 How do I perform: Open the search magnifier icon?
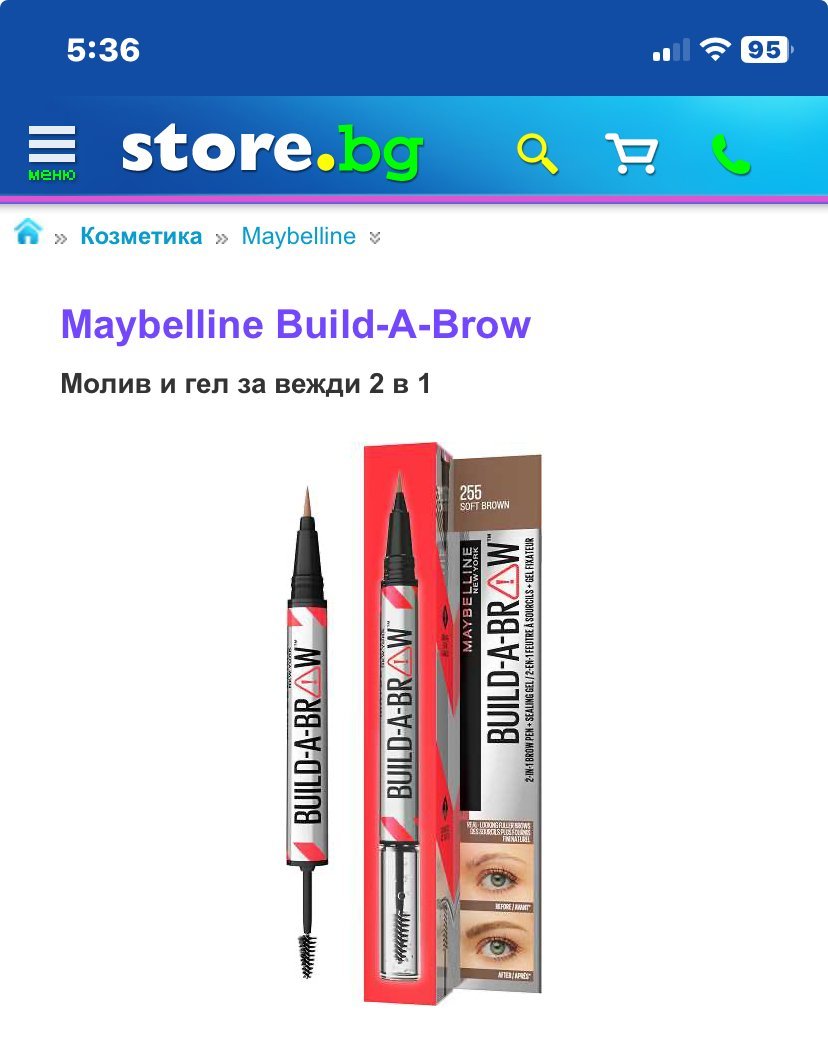pos(537,153)
